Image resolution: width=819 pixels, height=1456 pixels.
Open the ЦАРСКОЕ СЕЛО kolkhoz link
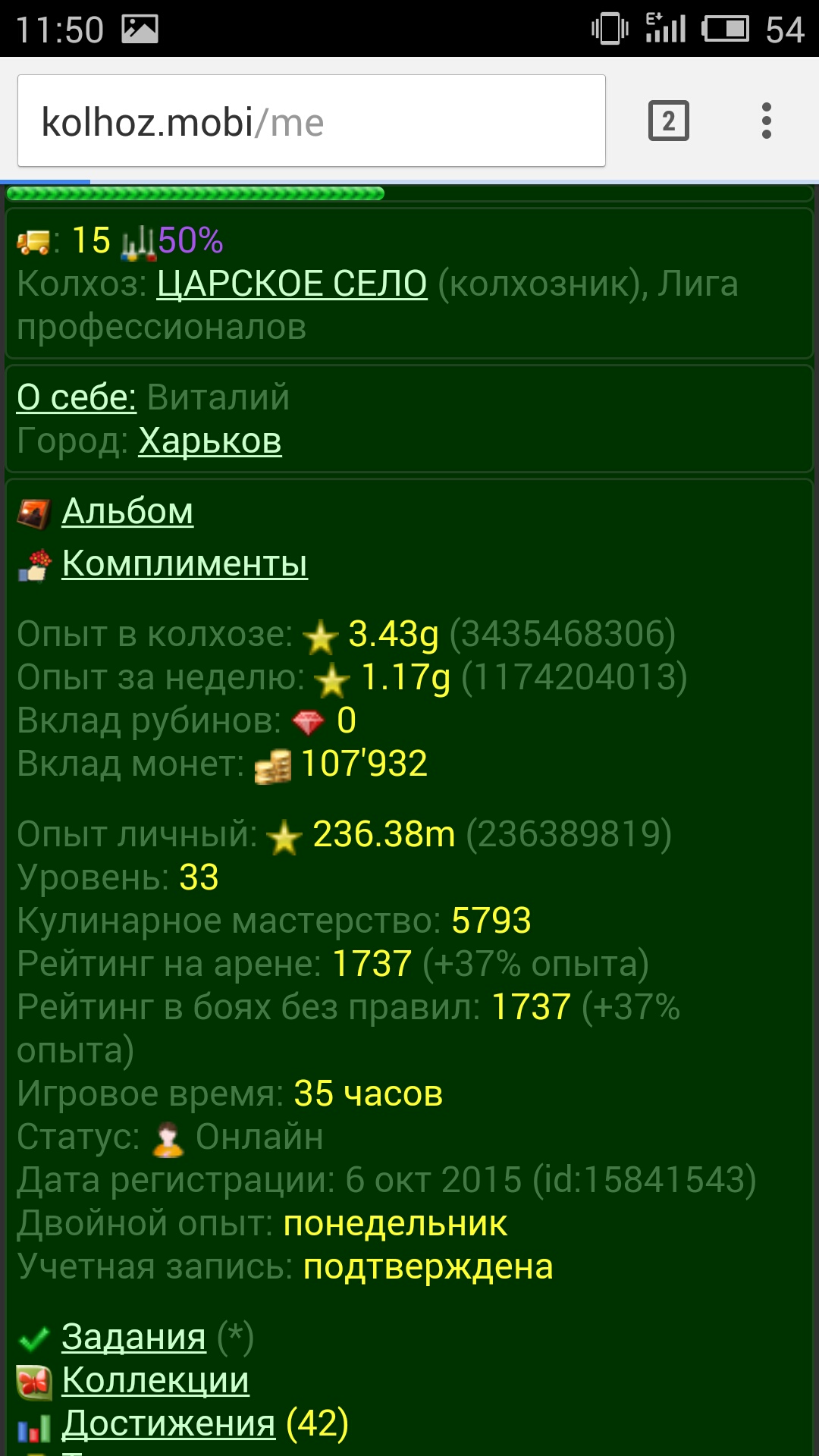point(292,284)
